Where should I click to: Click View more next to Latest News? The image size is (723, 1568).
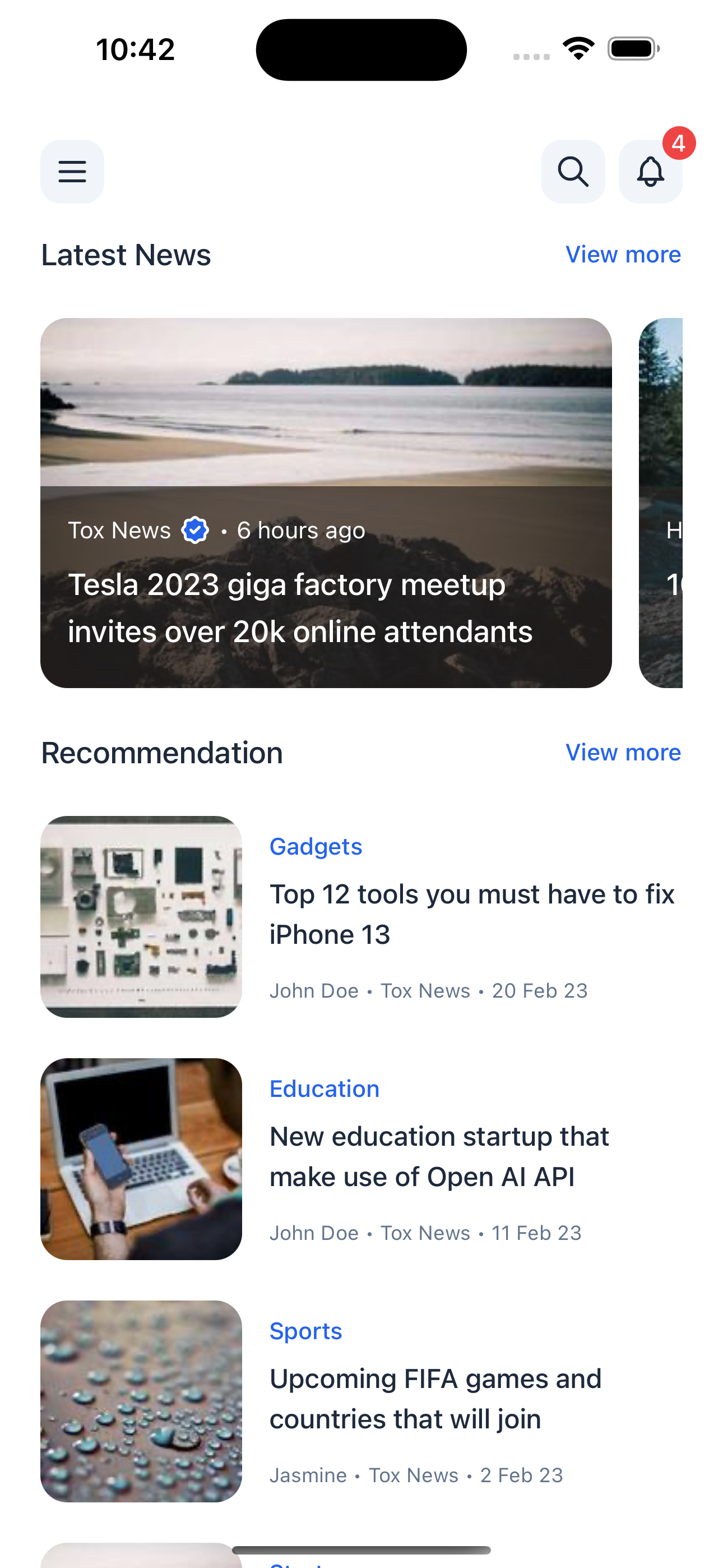click(623, 255)
